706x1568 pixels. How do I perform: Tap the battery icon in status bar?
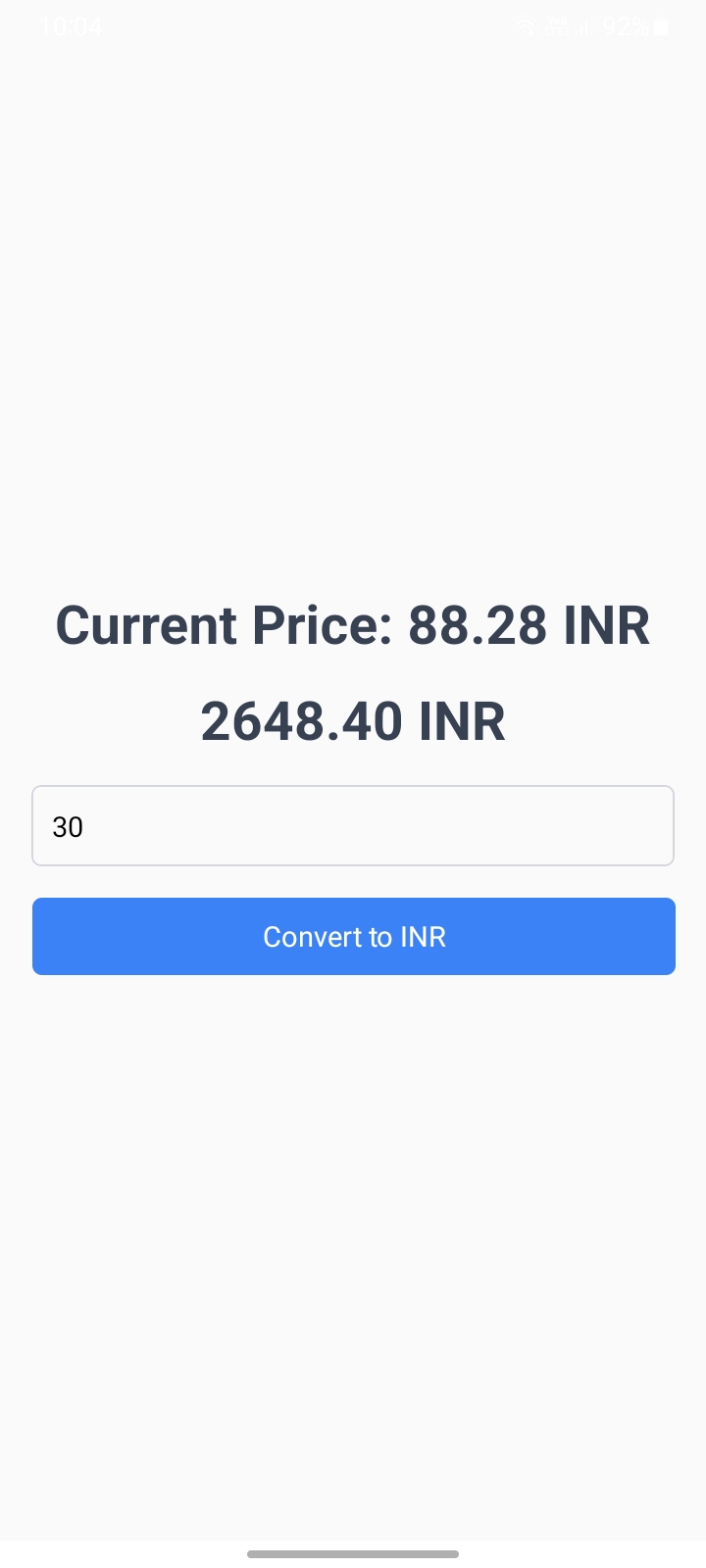[662, 25]
